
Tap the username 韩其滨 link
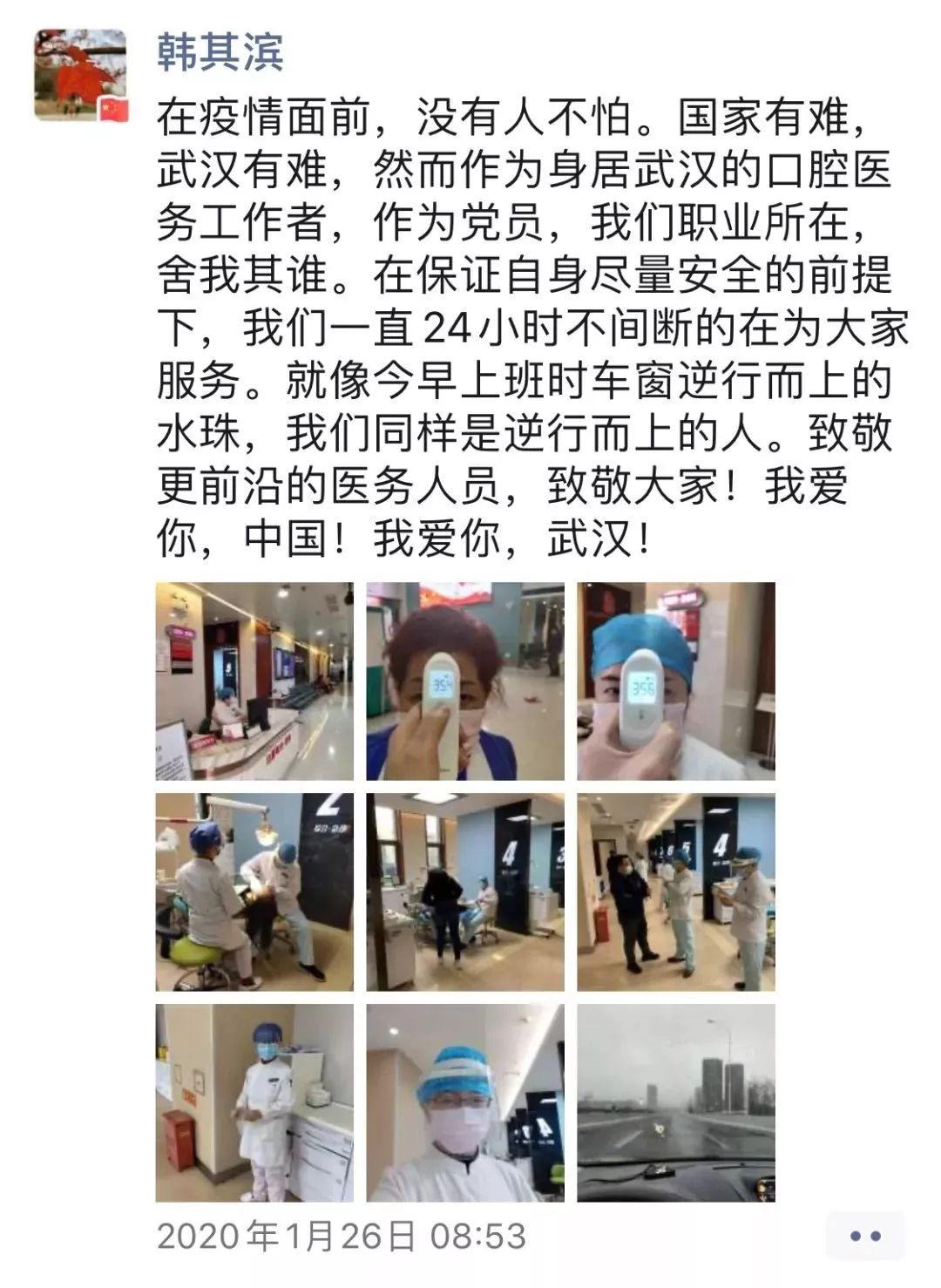pos(220,51)
